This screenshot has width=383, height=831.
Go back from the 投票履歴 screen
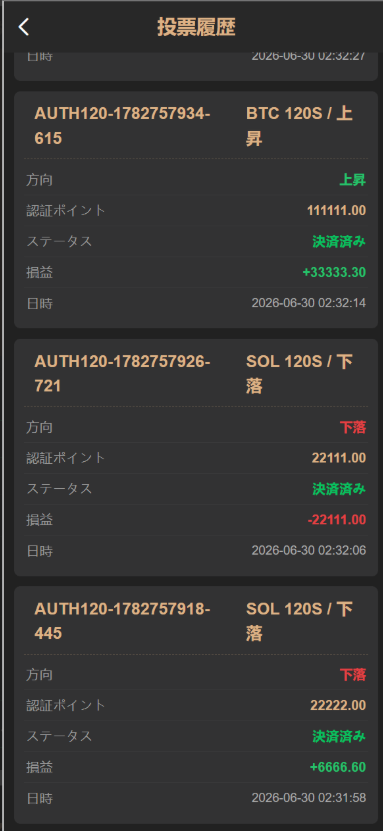24,26
